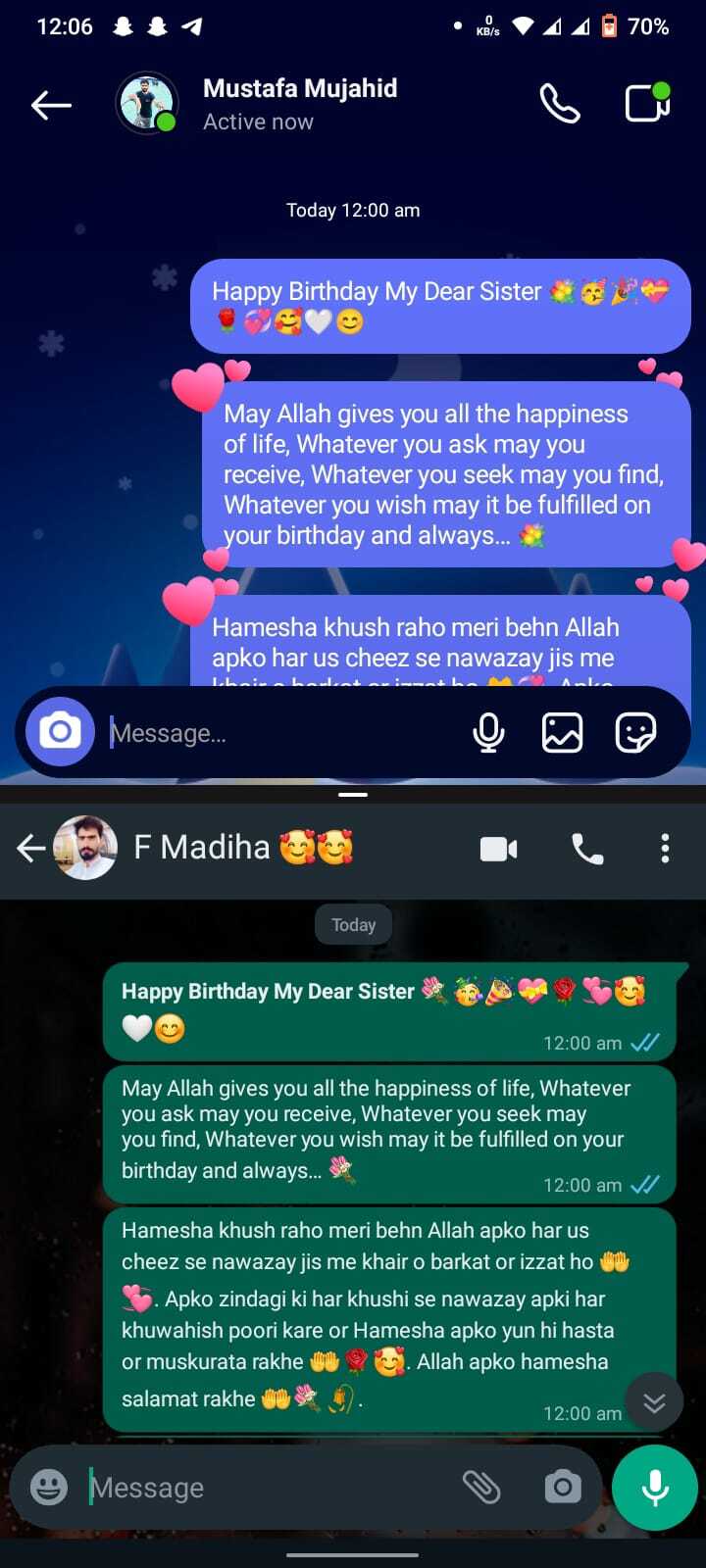Record a voice message in the Instagram chat

[488, 733]
